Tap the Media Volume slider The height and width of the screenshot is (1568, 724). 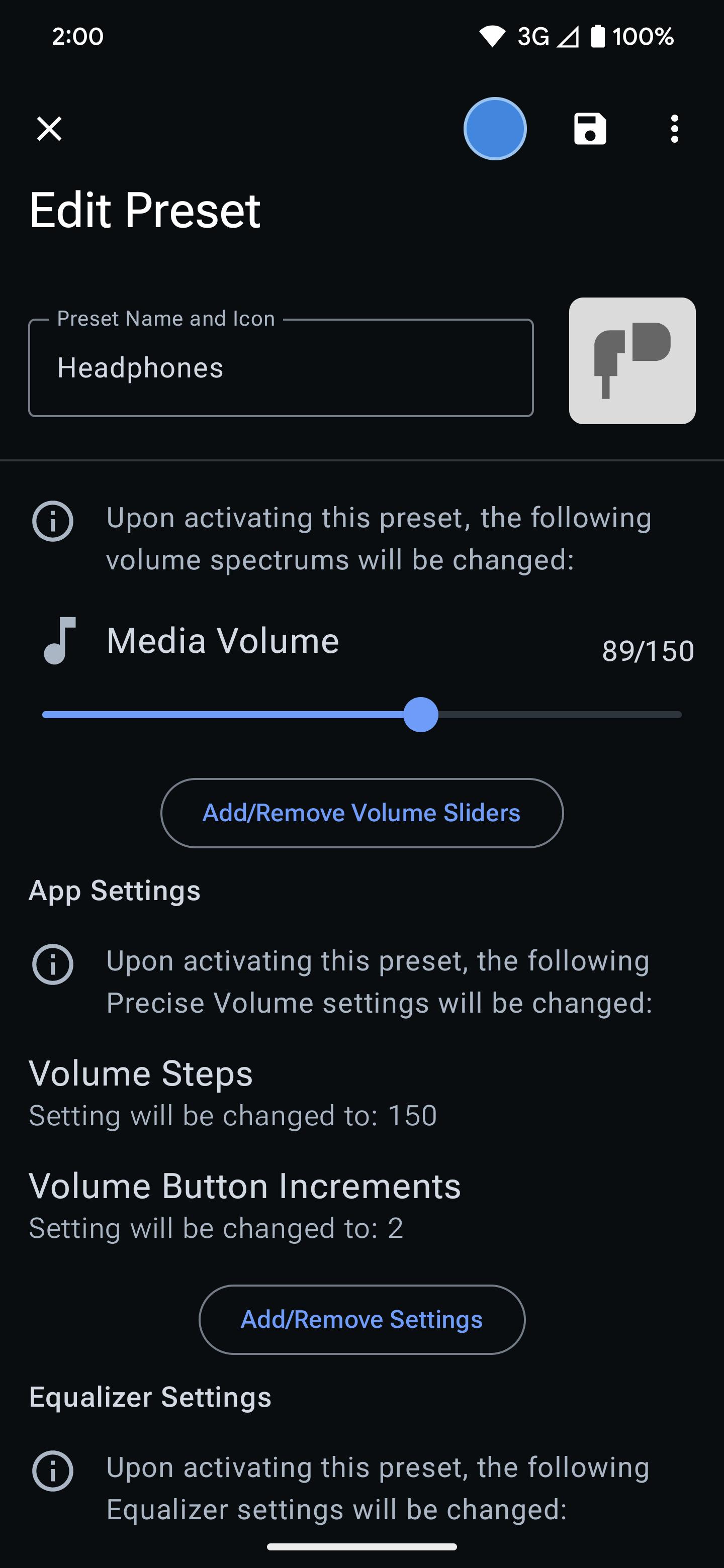click(361, 715)
